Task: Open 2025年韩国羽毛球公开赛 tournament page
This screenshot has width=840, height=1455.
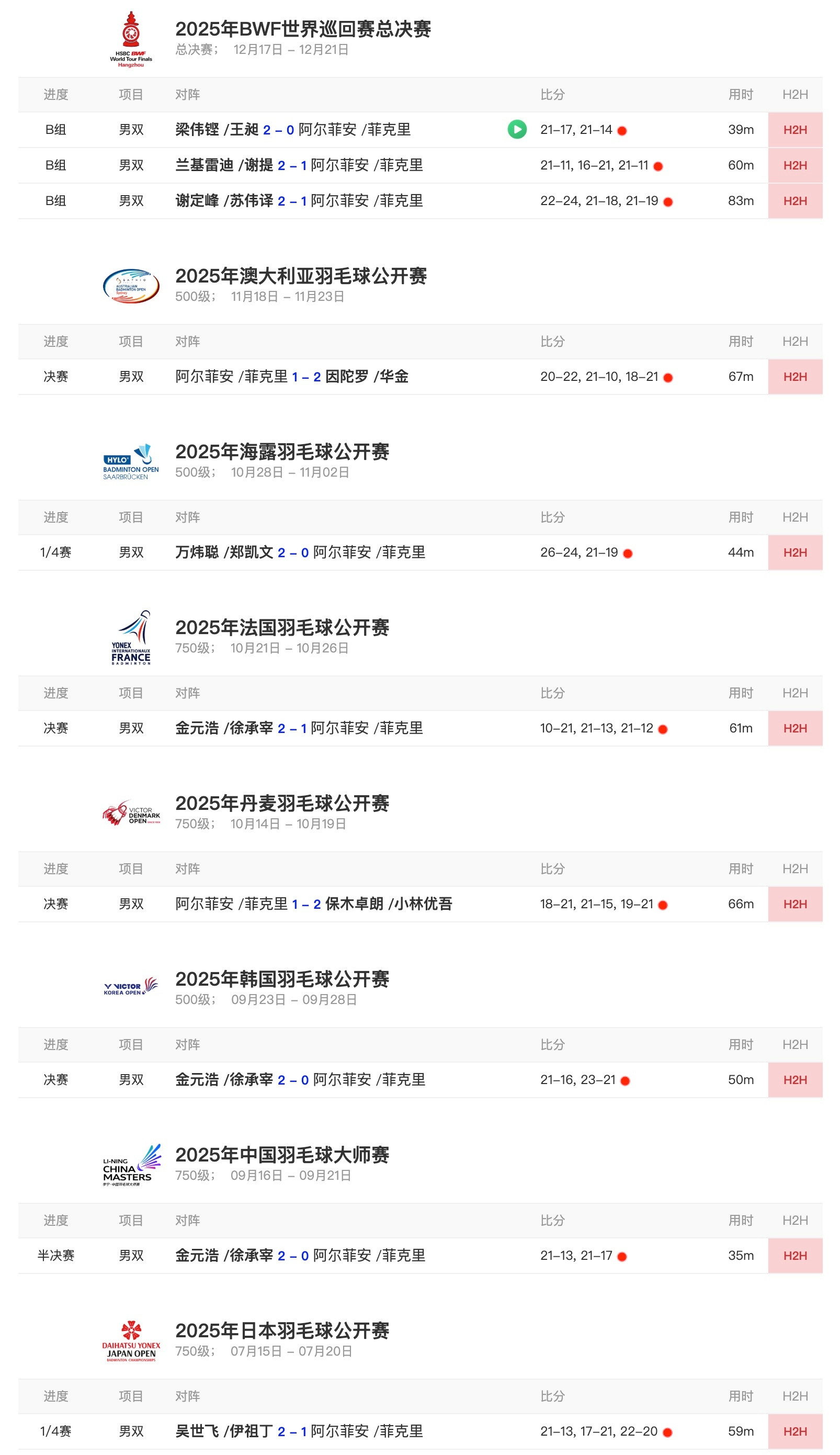Action: 282,979
